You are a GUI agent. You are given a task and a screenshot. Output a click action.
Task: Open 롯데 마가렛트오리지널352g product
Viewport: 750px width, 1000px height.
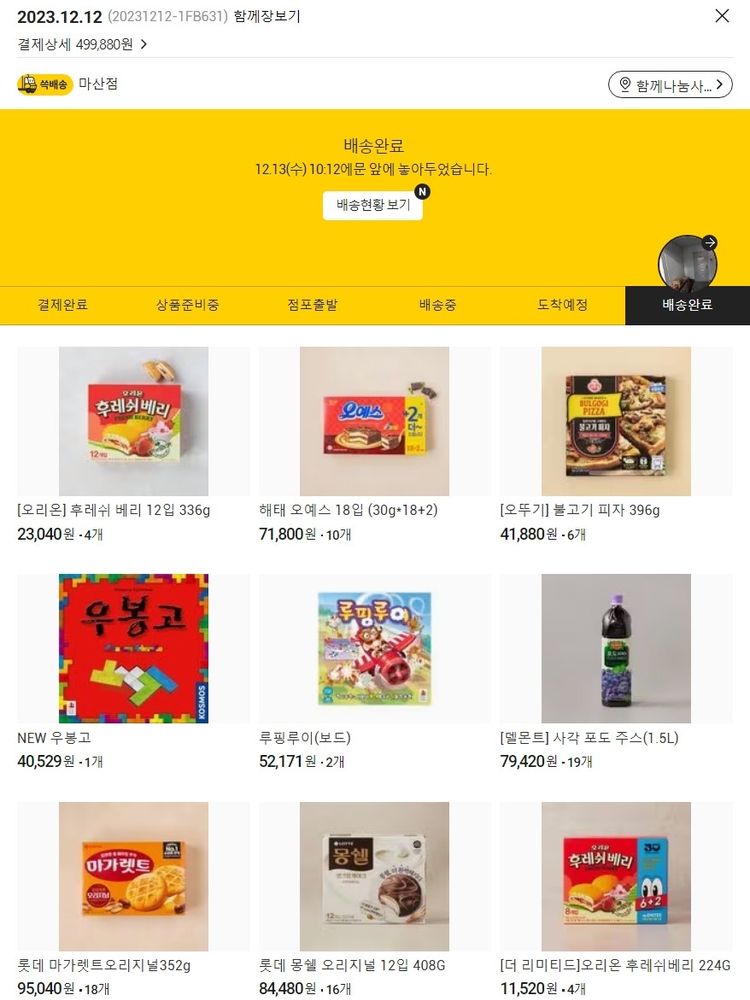(134, 876)
